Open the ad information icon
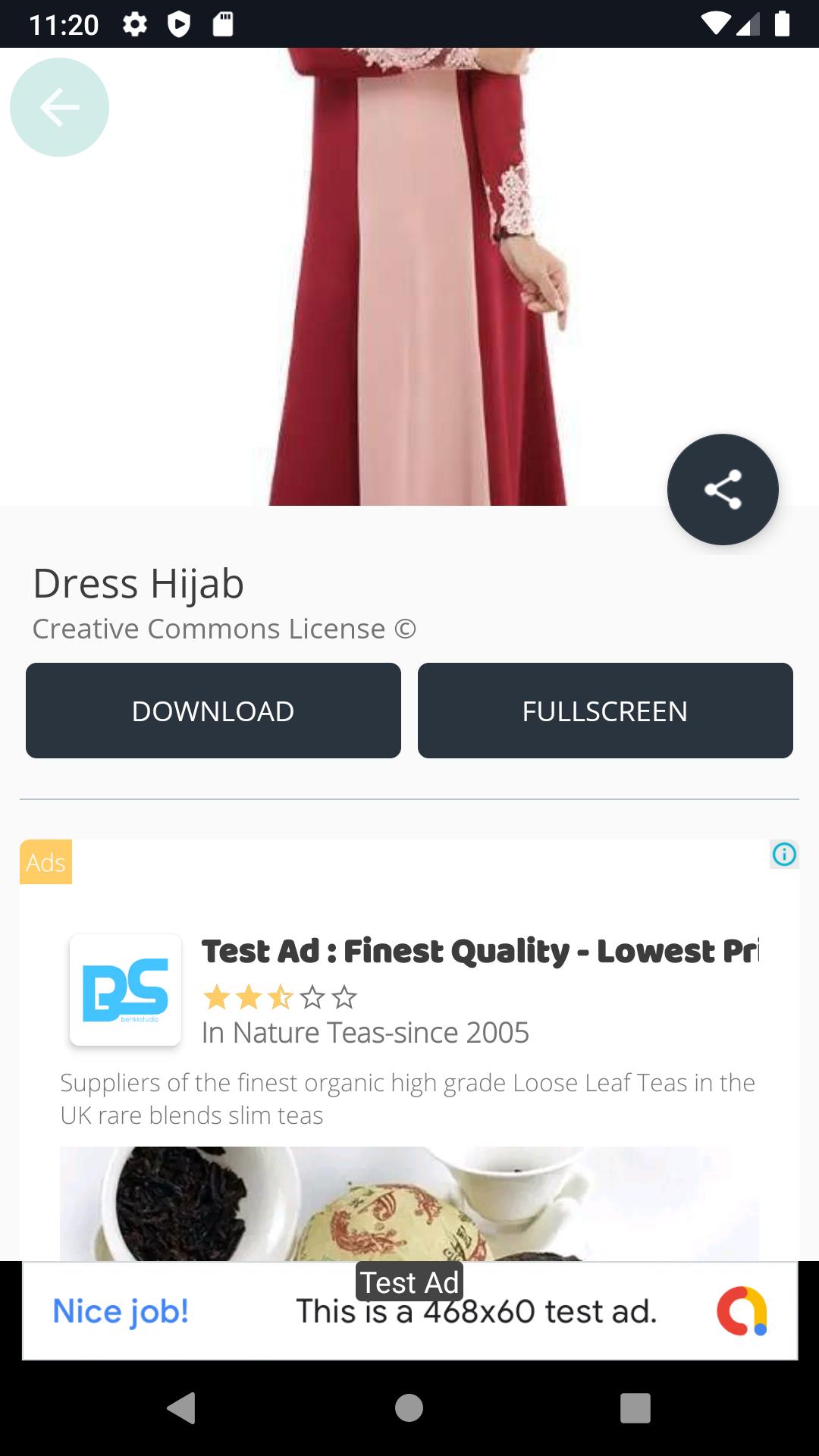Screen dimensions: 819x1456 click(x=786, y=855)
